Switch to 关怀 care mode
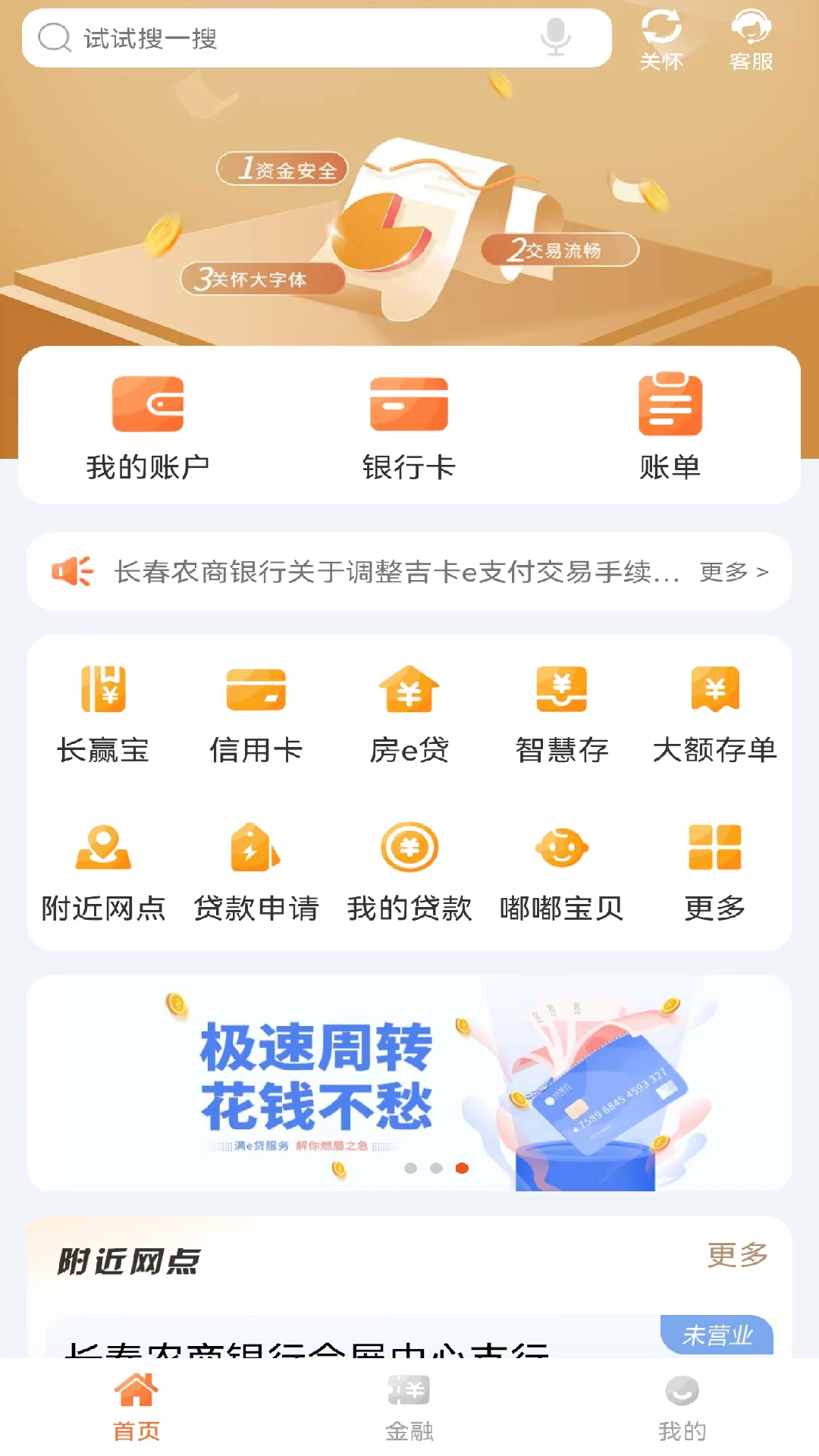 click(661, 39)
